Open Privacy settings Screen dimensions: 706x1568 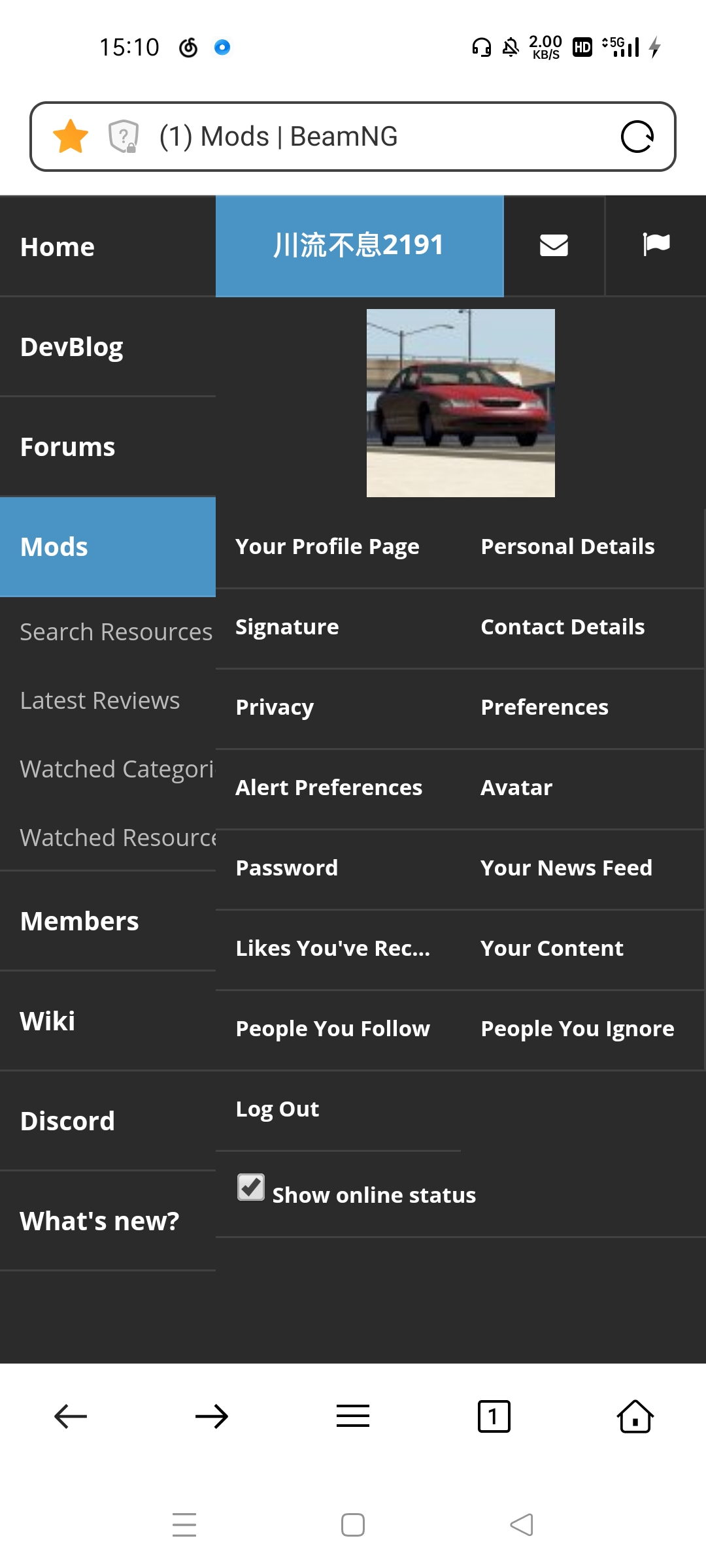click(275, 708)
